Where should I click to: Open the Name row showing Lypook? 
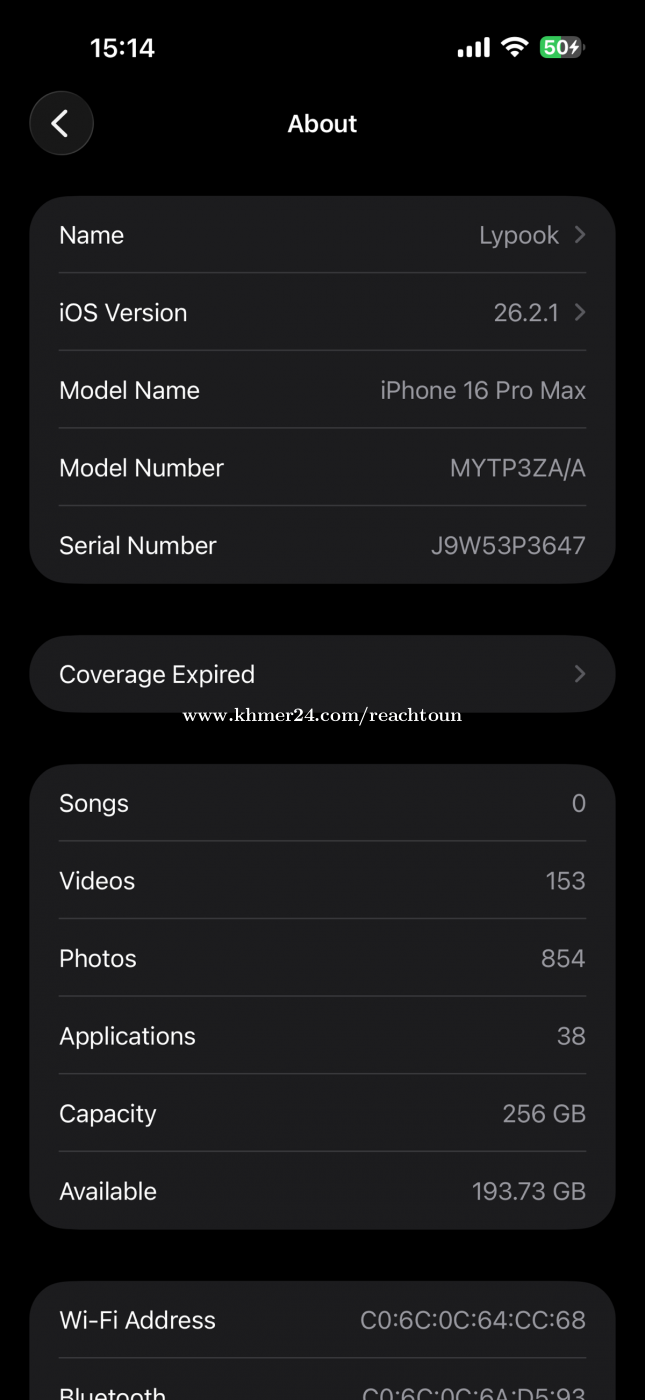coord(322,236)
